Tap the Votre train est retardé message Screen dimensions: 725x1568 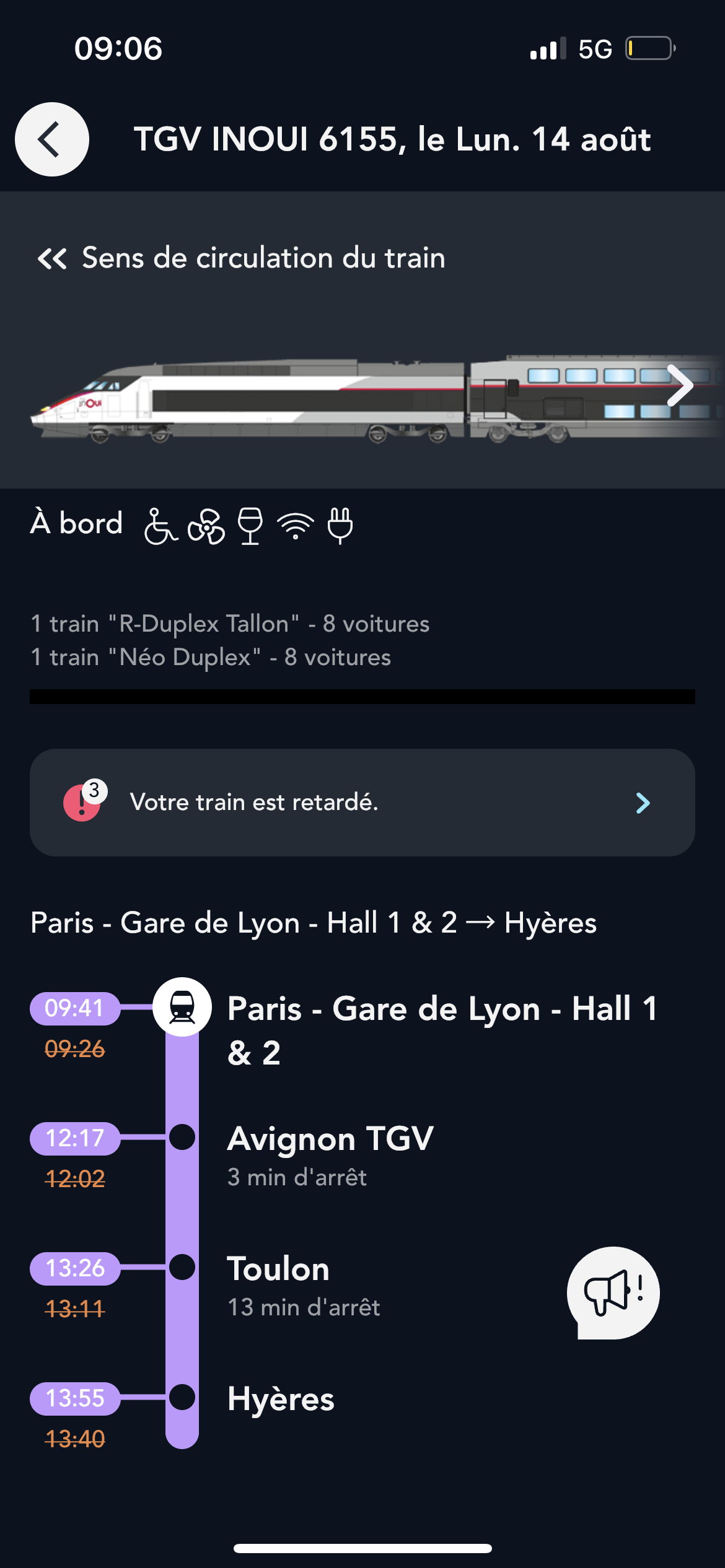(254, 803)
